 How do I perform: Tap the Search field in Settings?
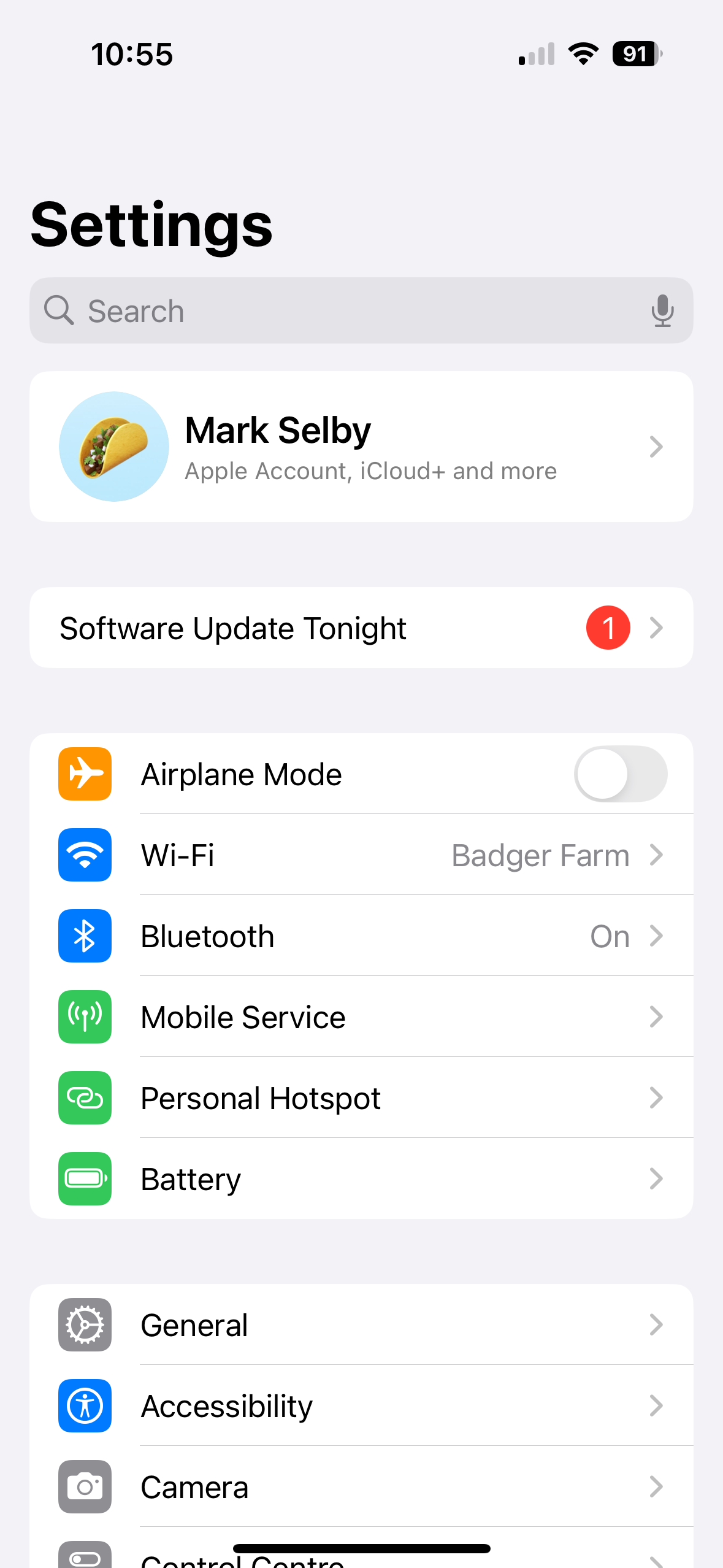coord(343,311)
